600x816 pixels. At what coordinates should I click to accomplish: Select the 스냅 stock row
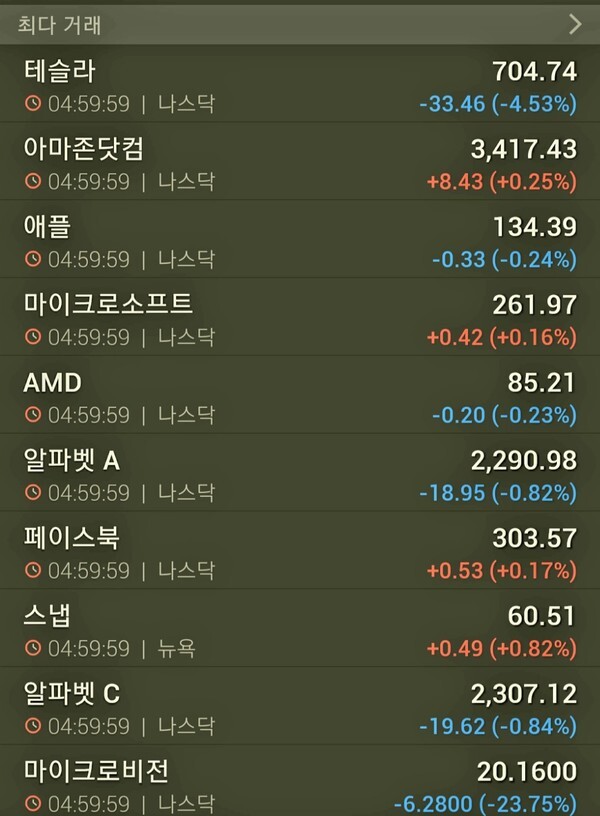(300, 631)
